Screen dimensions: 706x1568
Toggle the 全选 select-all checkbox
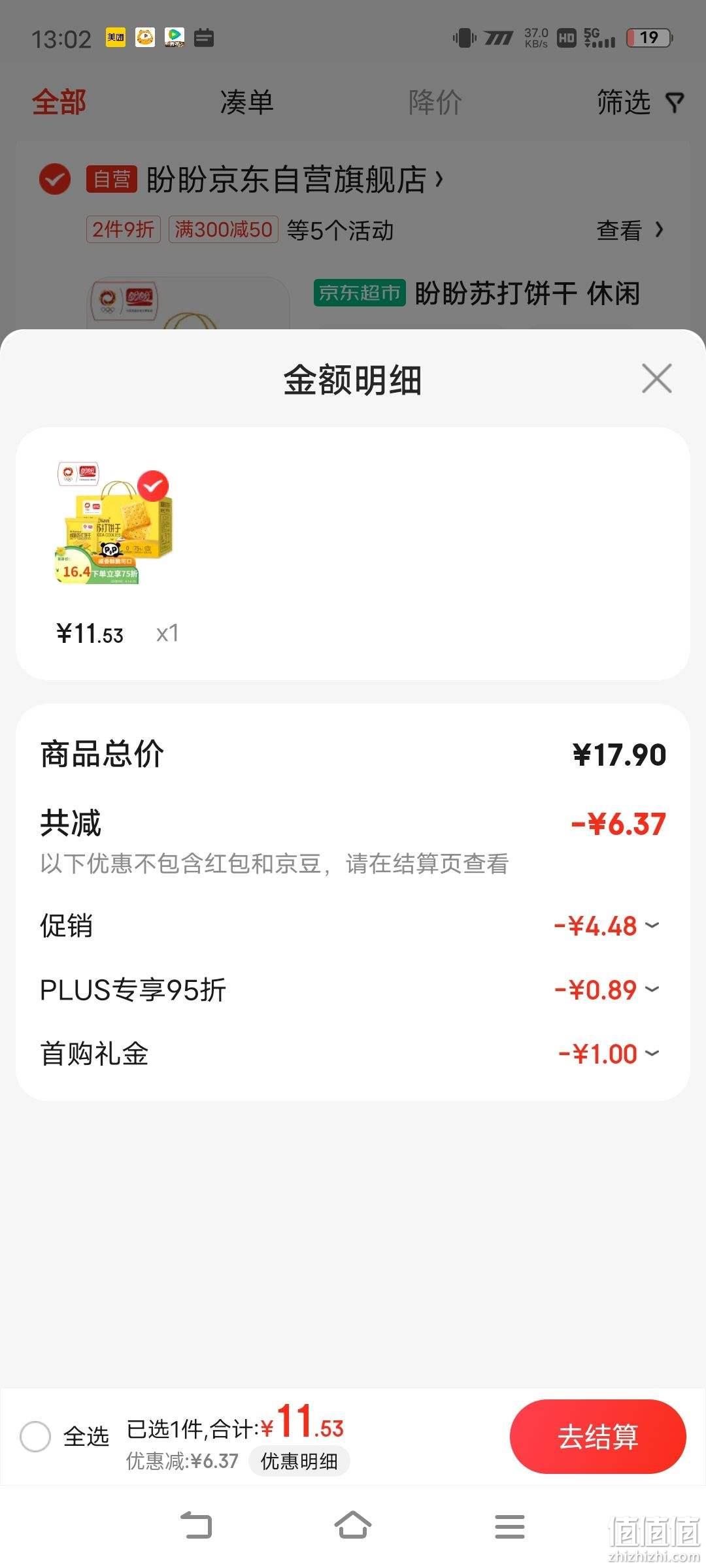[35, 1437]
